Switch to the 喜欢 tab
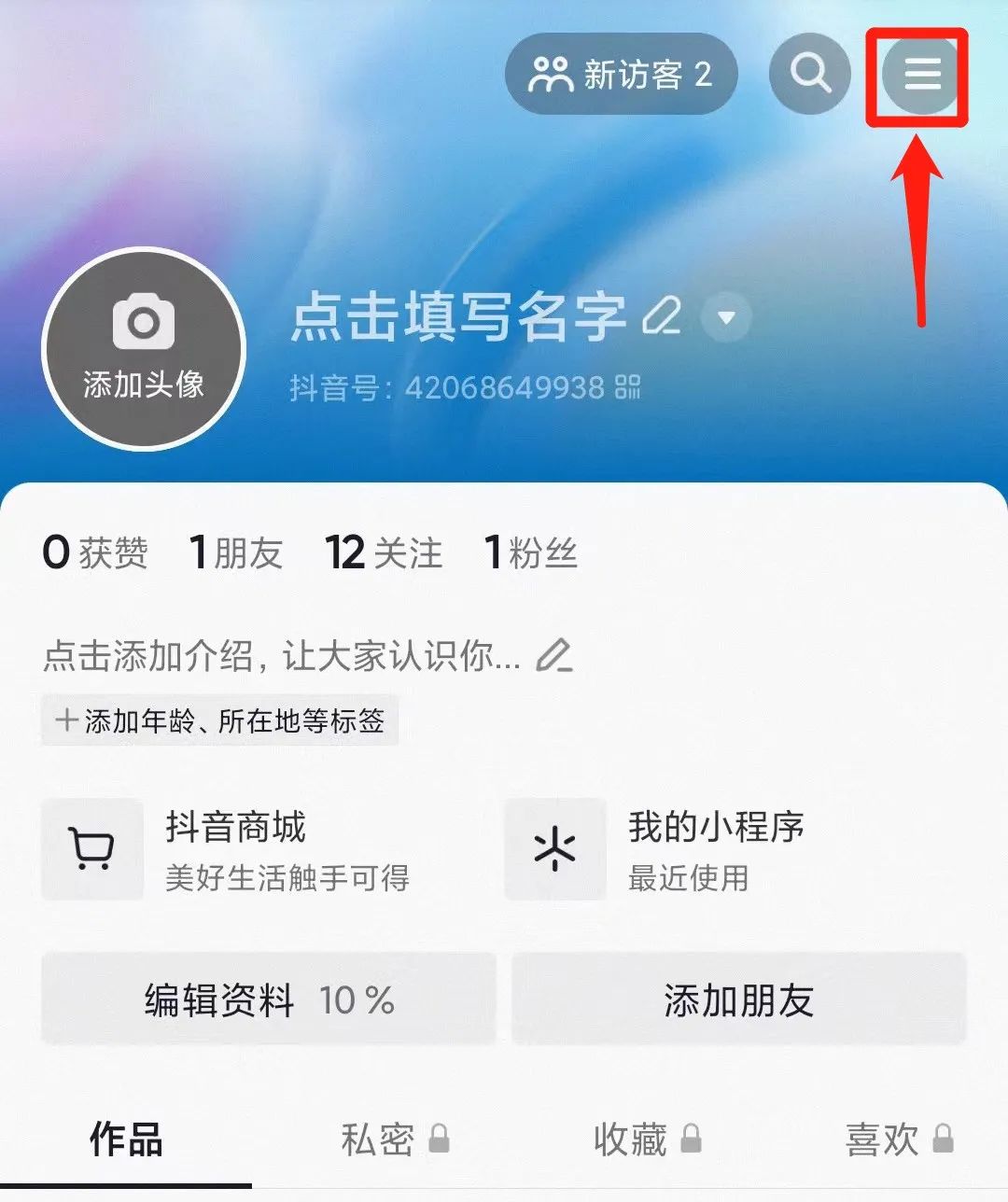The height and width of the screenshot is (1202, 1008). pos(898,1139)
